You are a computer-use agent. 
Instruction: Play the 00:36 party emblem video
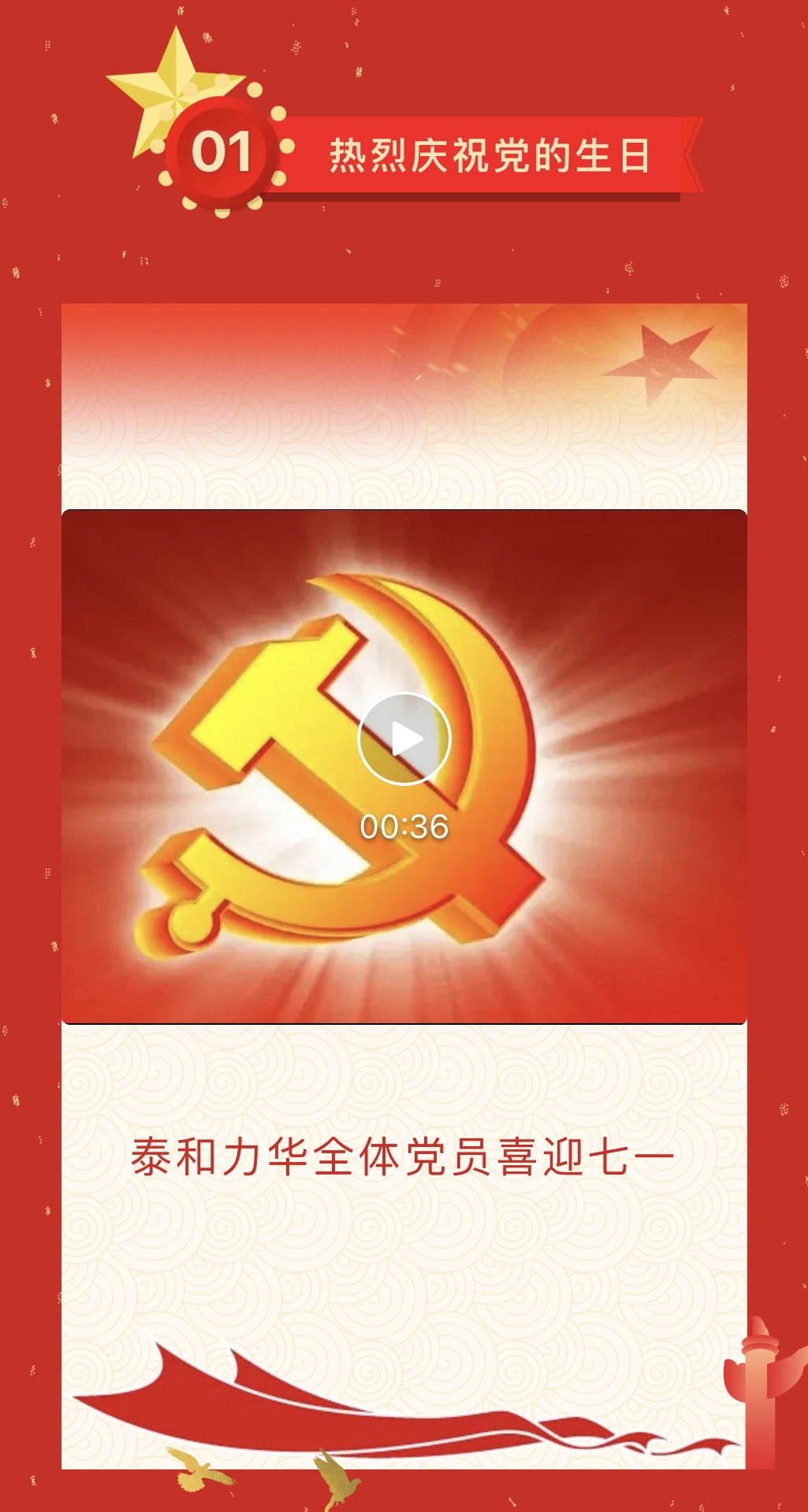[404, 739]
